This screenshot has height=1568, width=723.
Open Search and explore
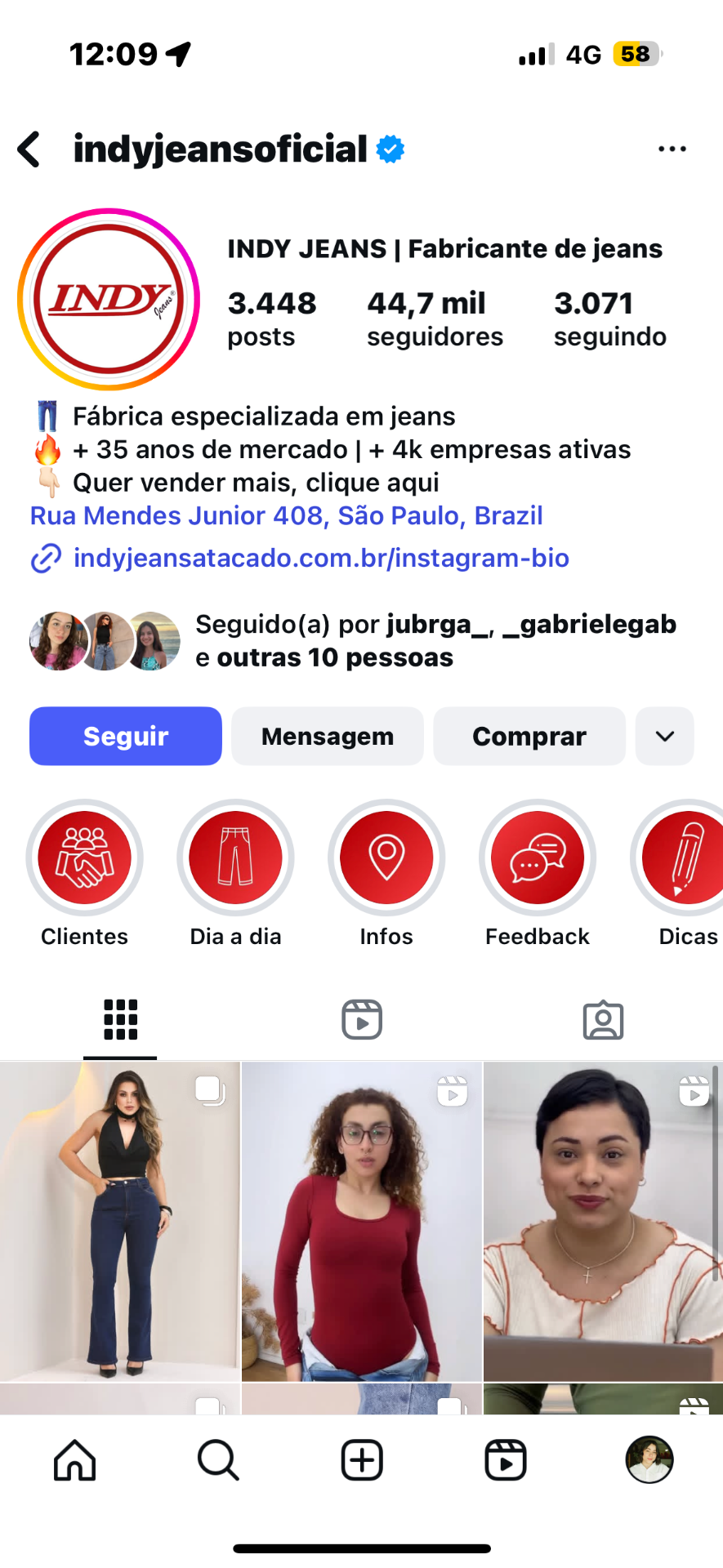click(x=218, y=1459)
